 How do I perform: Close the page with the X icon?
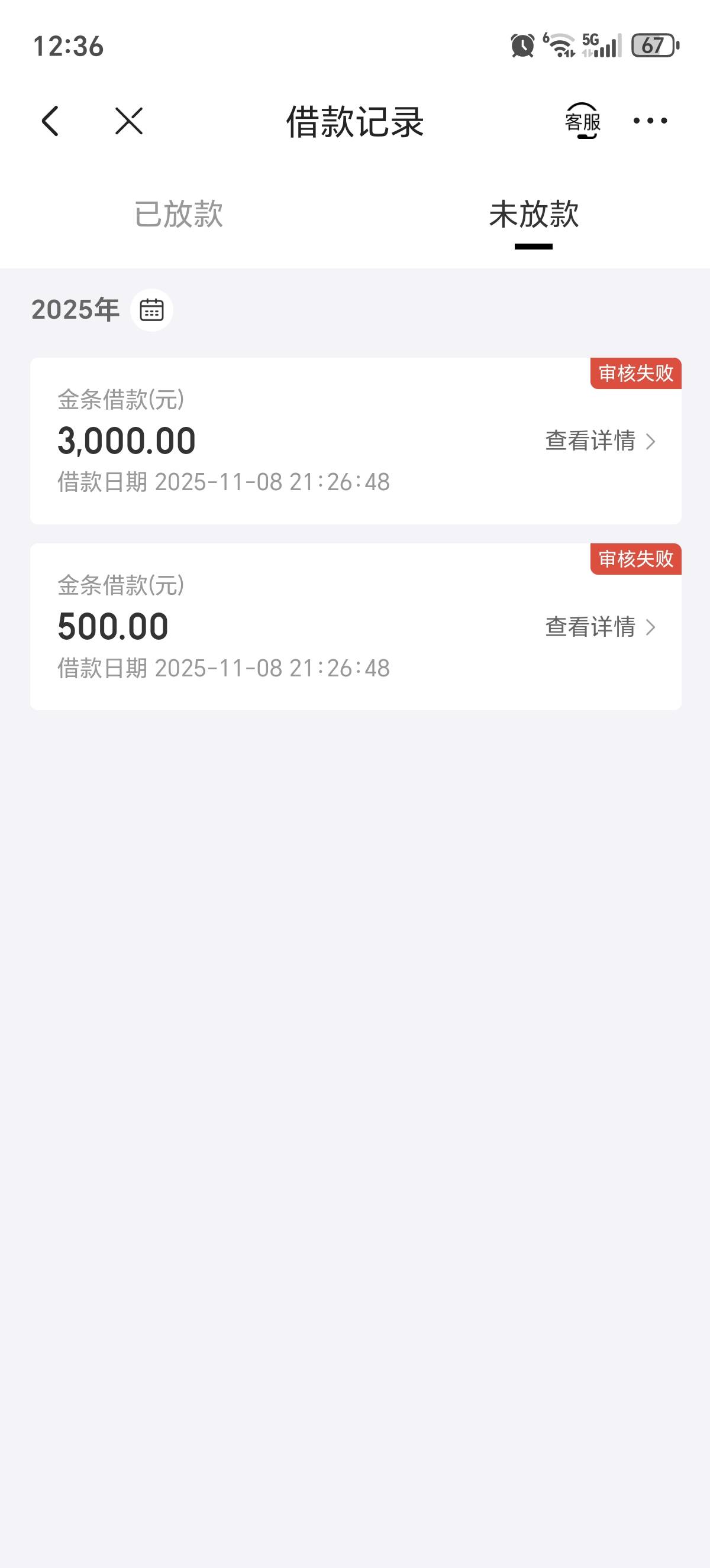[x=128, y=121]
